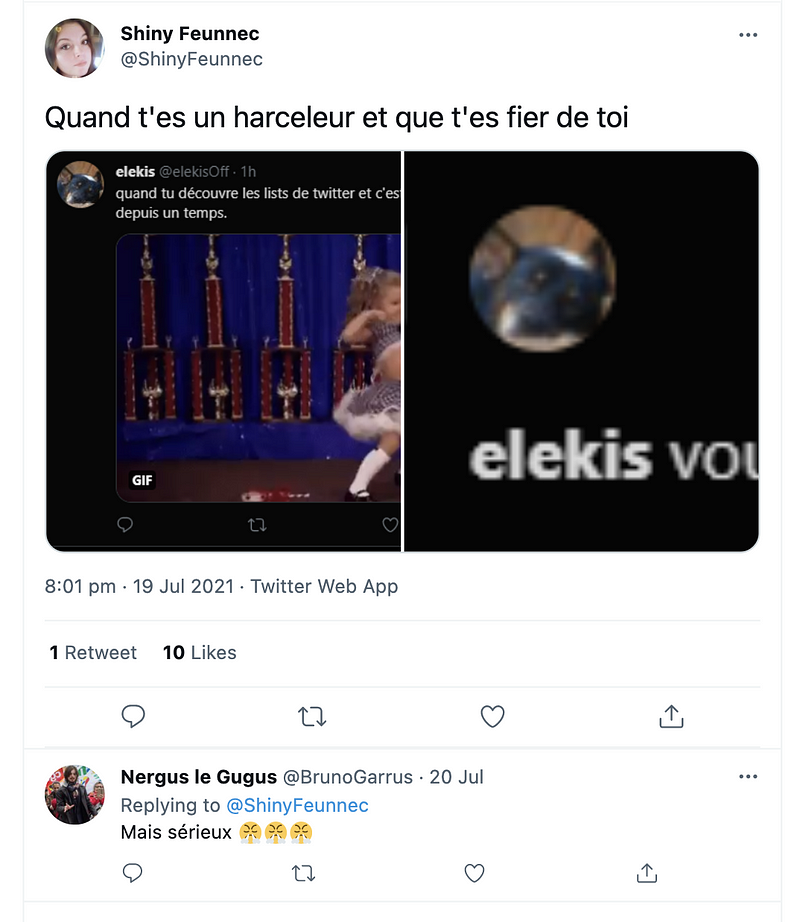Open the left elekis tweet screenshot image
Screen dimensions: 800x922
point(223,351)
